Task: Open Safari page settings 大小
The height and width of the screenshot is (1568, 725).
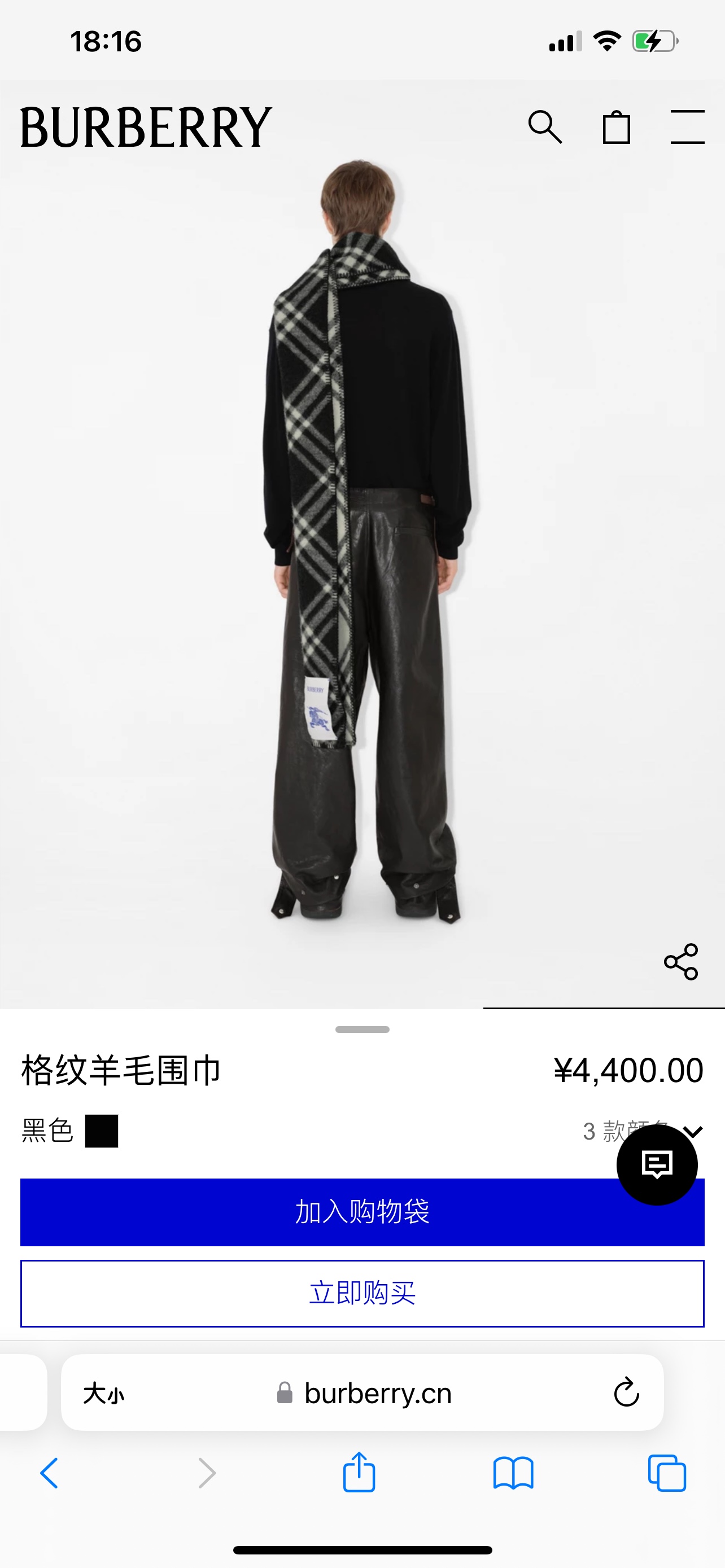Action: 103,1392
